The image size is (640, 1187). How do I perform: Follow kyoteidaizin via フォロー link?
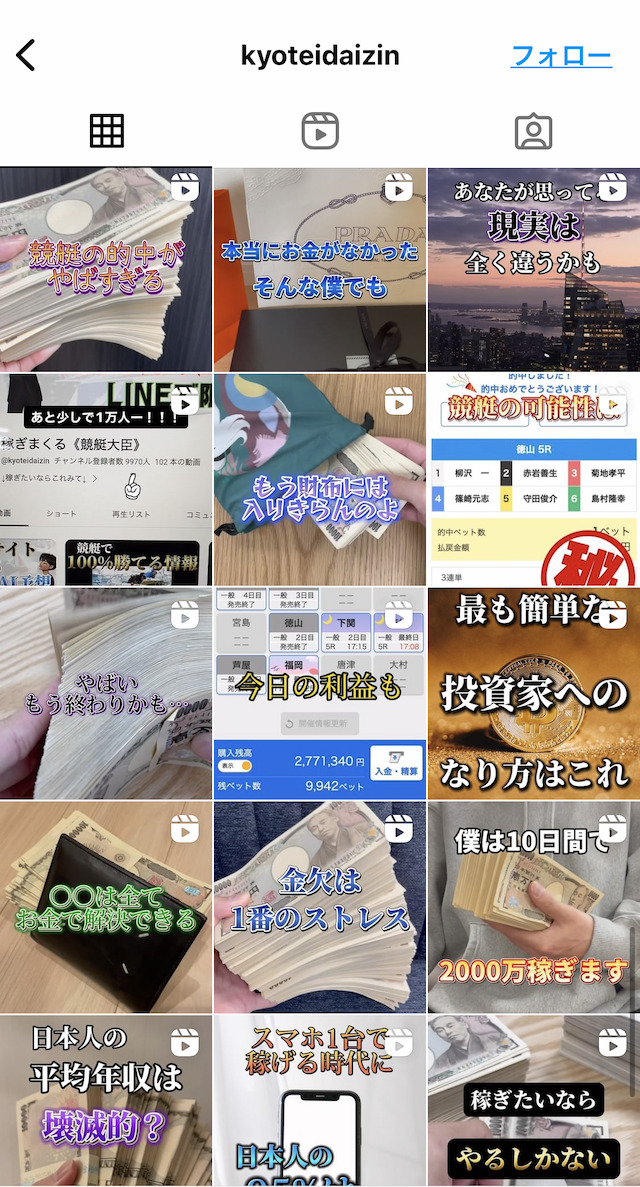[x=561, y=55]
